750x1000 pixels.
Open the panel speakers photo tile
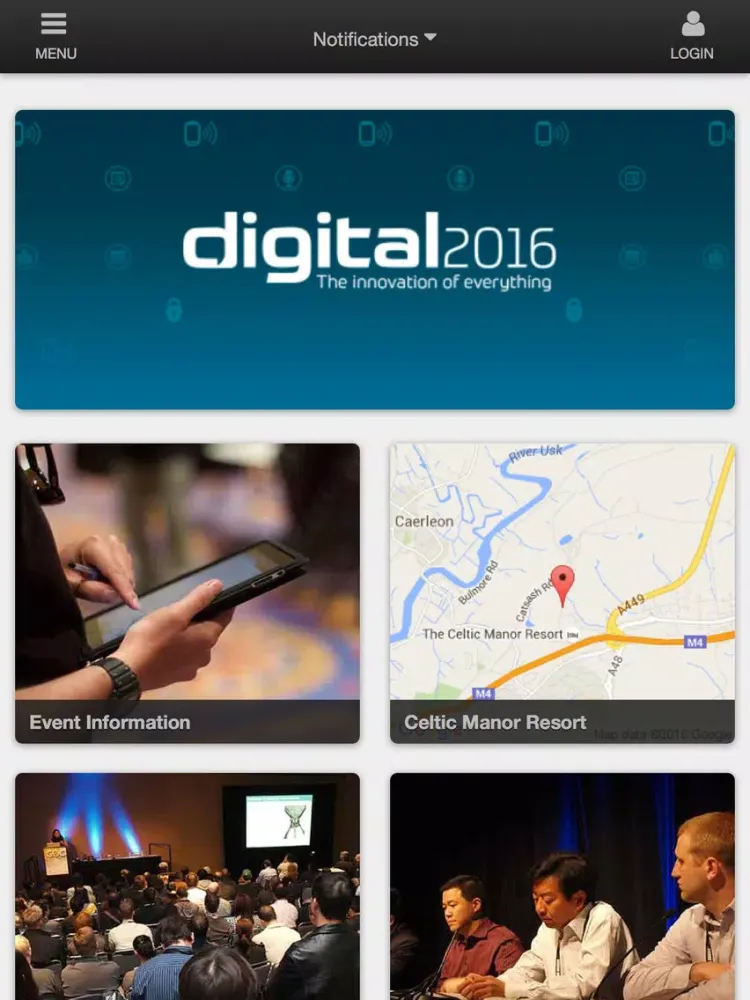point(562,885)
